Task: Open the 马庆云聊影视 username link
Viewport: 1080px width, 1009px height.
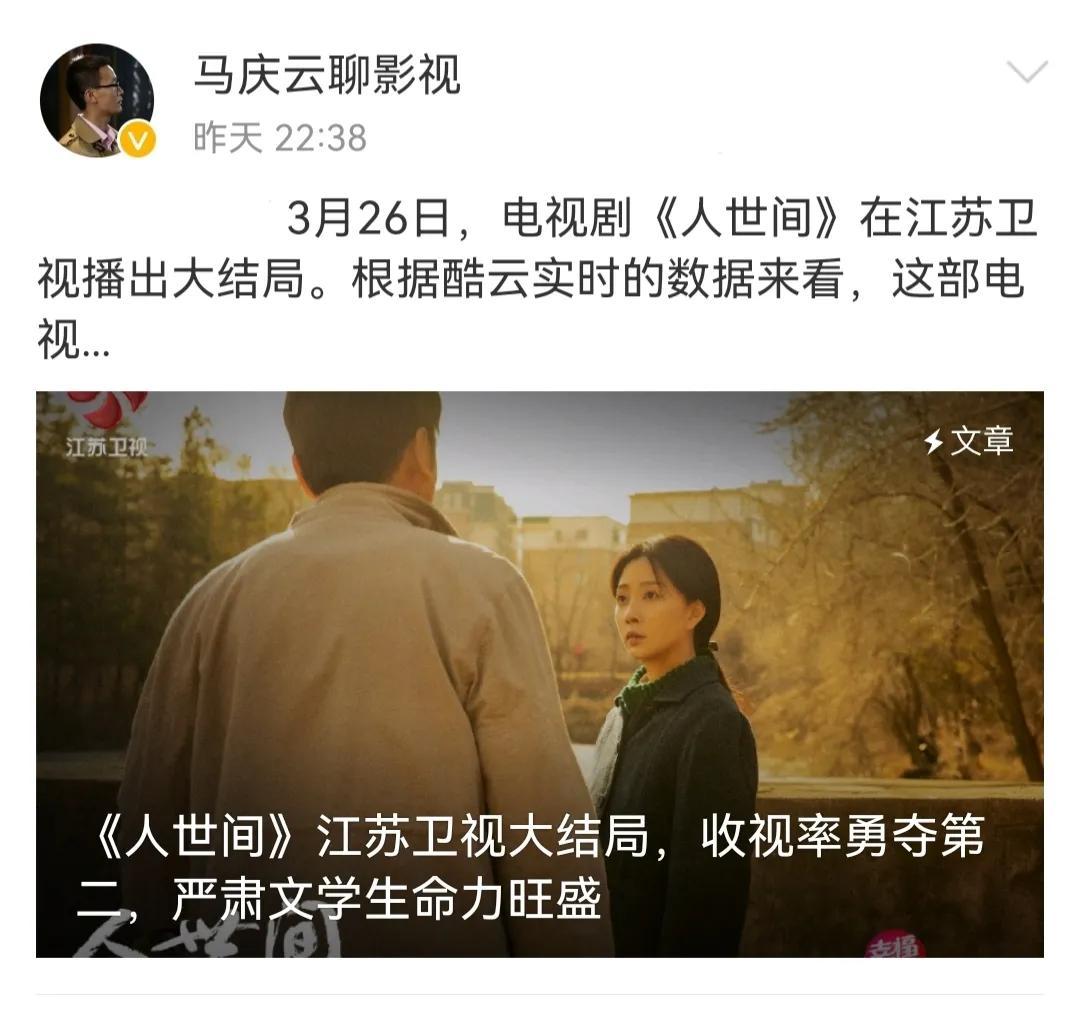Action: tap(326, 75)
